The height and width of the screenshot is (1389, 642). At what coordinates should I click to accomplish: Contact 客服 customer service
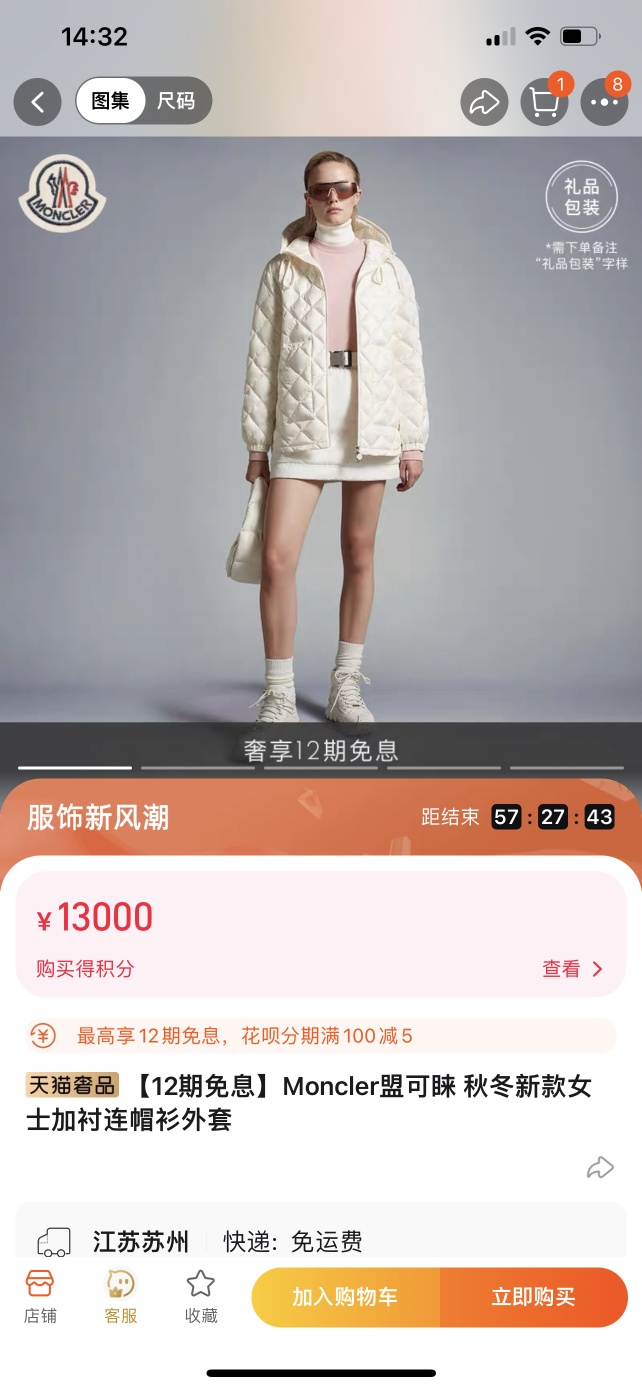[x=121, y=1296]
